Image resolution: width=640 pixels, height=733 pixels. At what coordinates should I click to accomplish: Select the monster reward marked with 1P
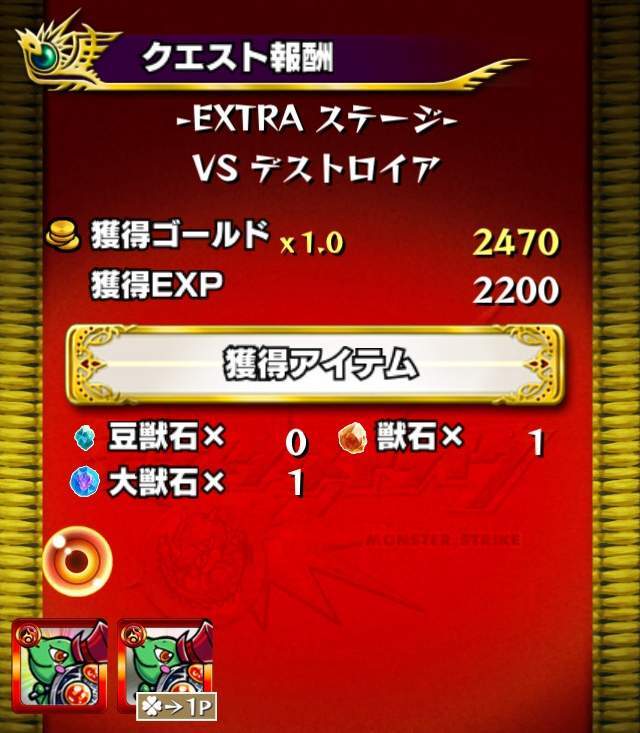tap(165, 666)
